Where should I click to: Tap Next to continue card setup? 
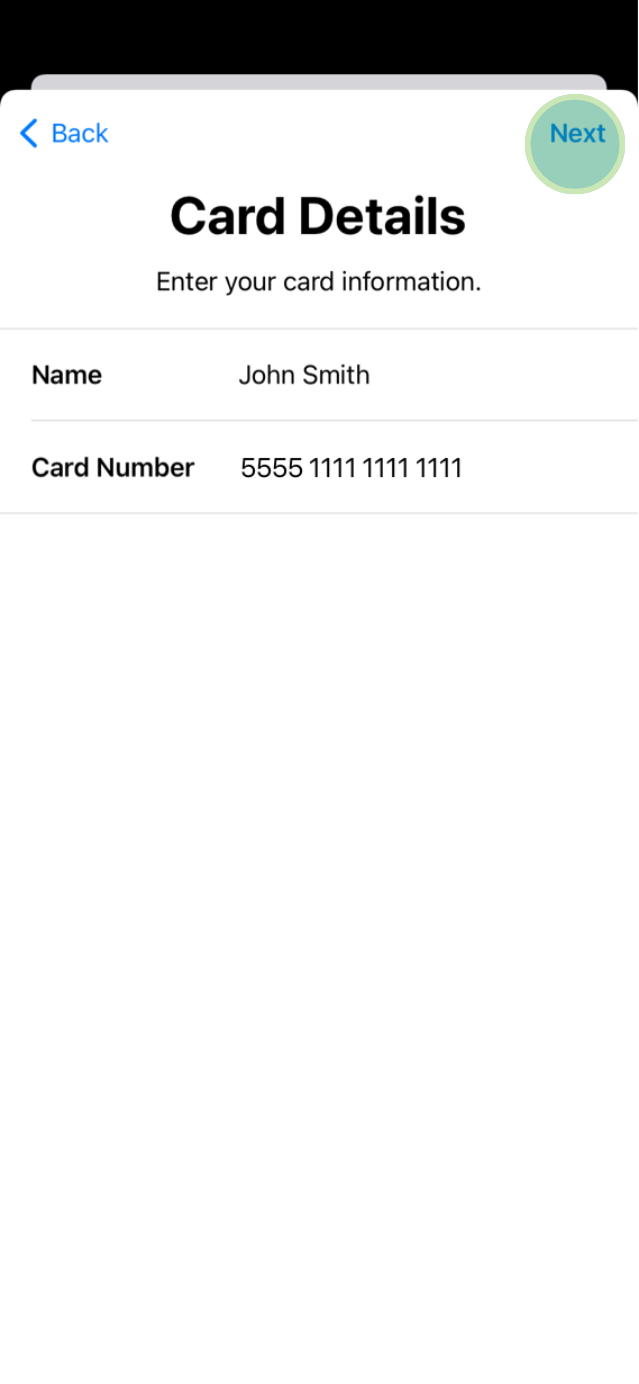pos(577,134)
